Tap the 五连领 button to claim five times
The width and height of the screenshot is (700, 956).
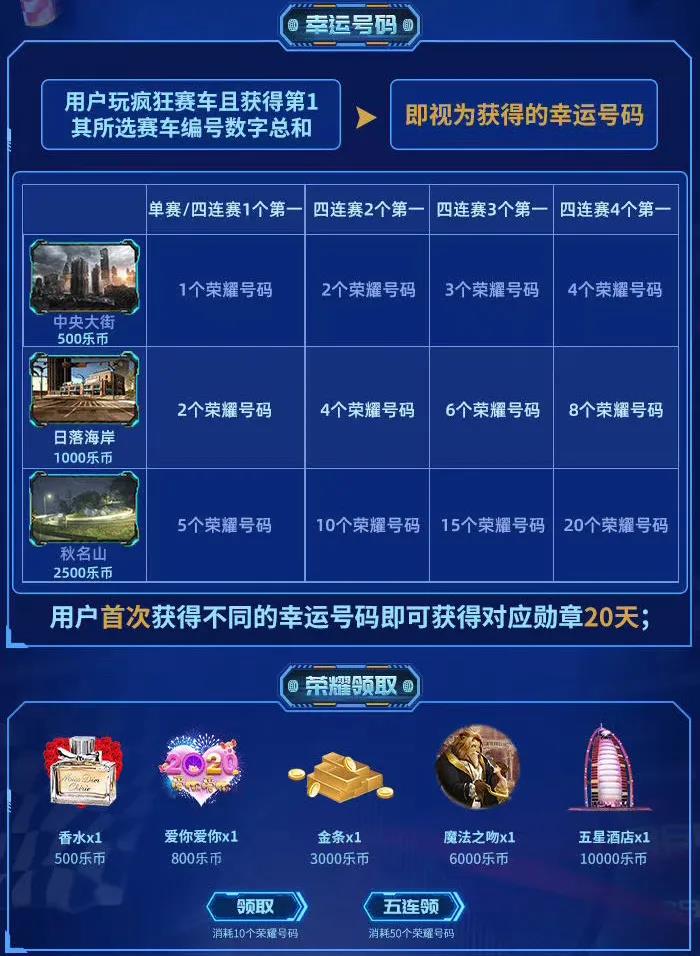(x=412, y=907)
